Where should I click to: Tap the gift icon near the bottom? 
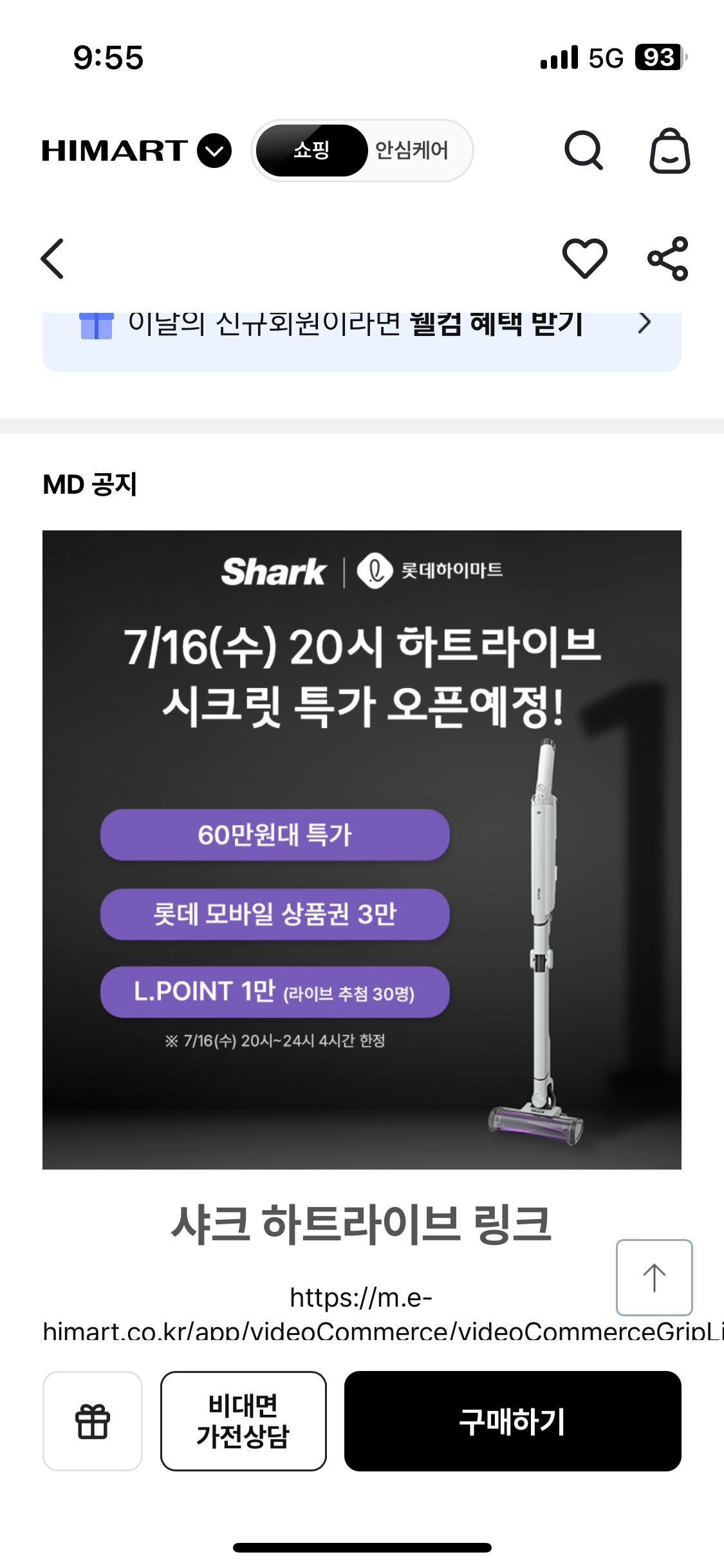click(x=92, y=1421)
